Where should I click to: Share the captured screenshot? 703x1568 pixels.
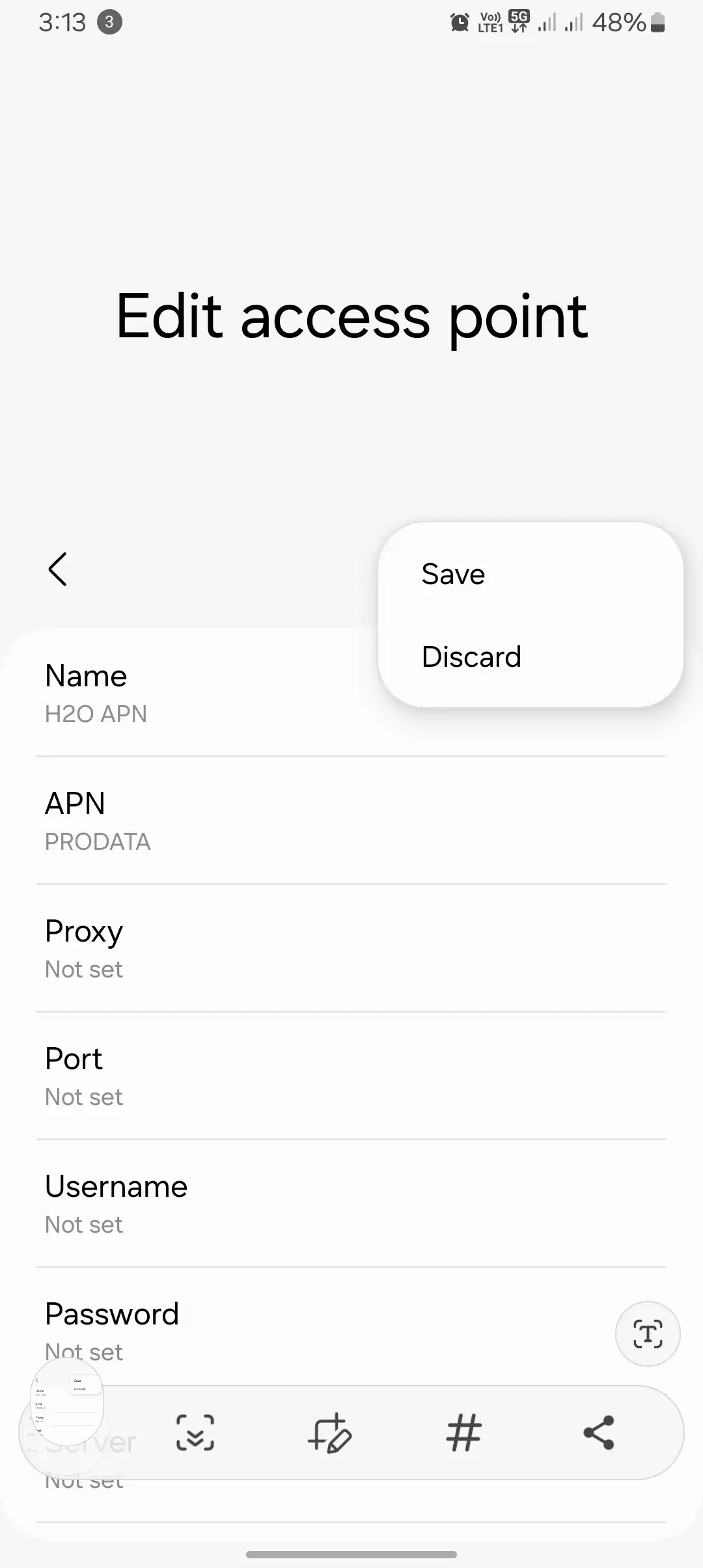pos(599,1433)
